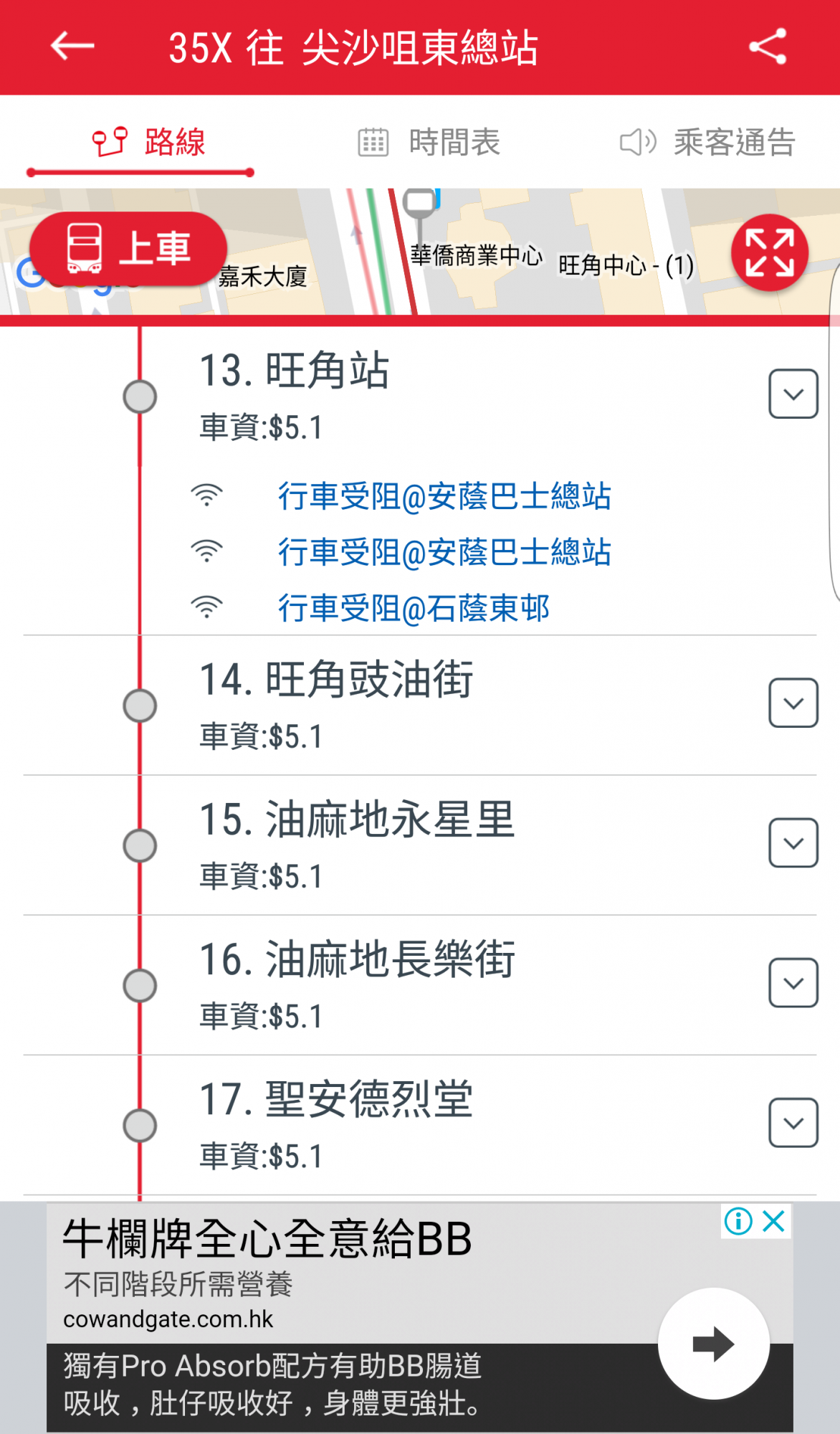Expand stop 17 聖安德烈堂
Screen dimensions: 840x1434
pyautogui.click(x=793, y=1123)
